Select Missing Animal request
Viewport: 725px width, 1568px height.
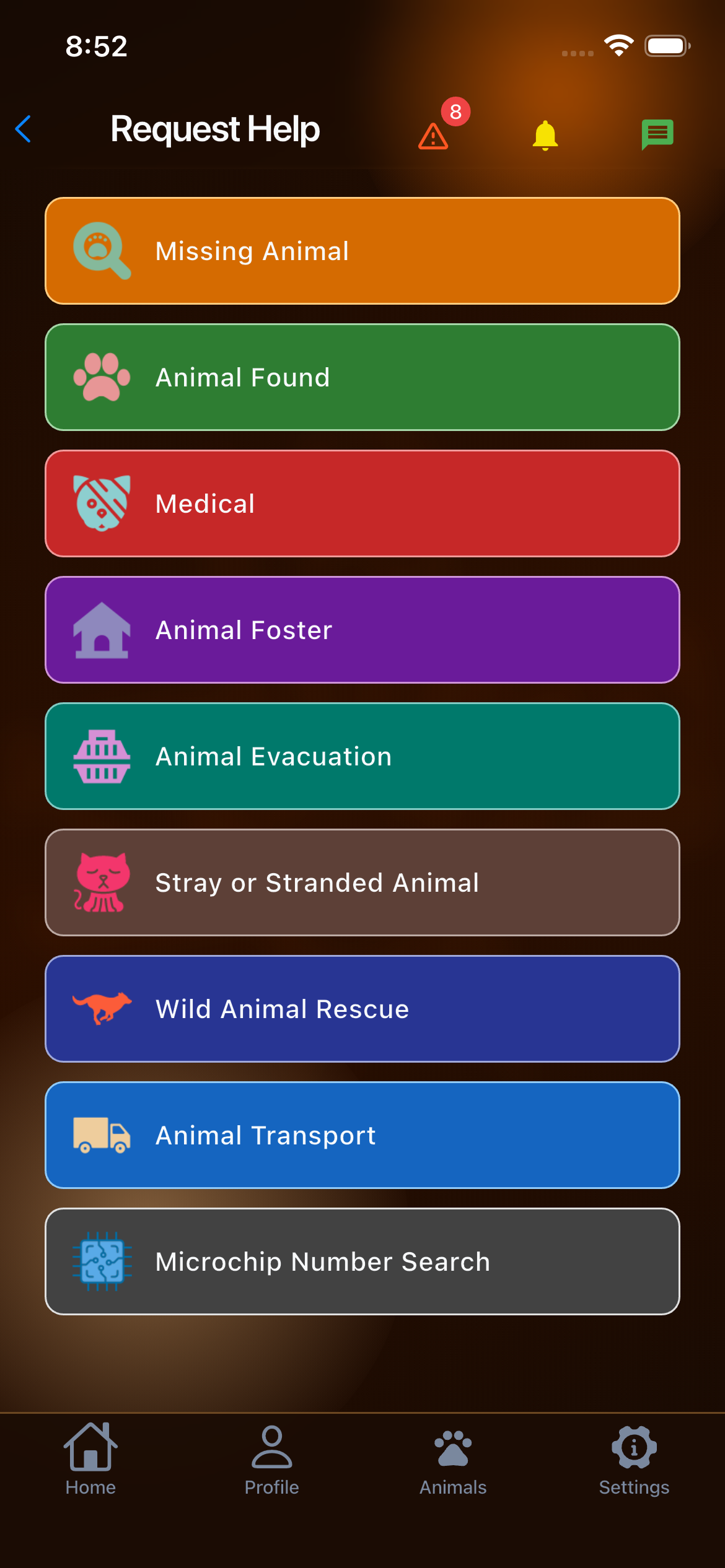coord(362,251)
